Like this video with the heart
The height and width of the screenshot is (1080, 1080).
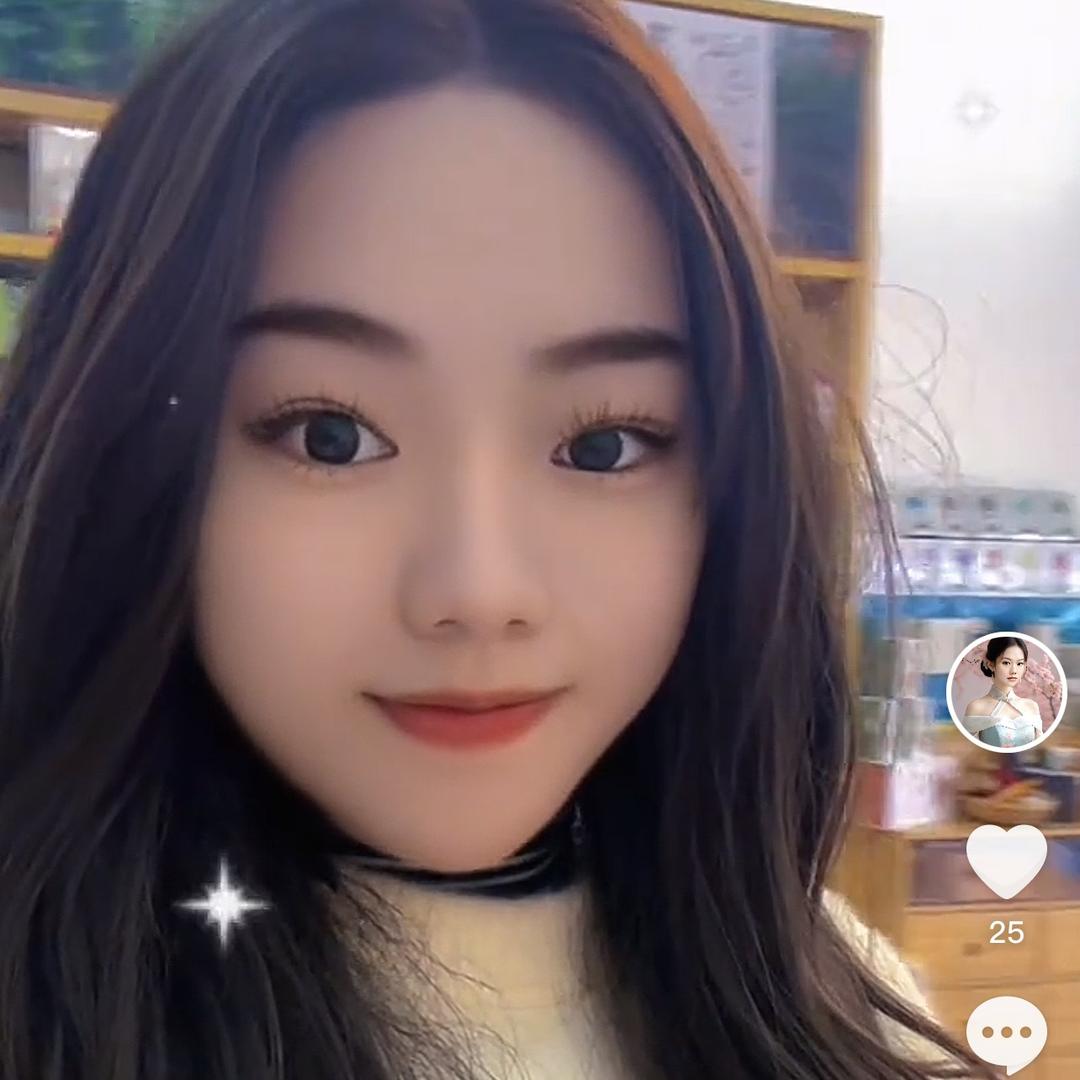[x=1006, y=860]
